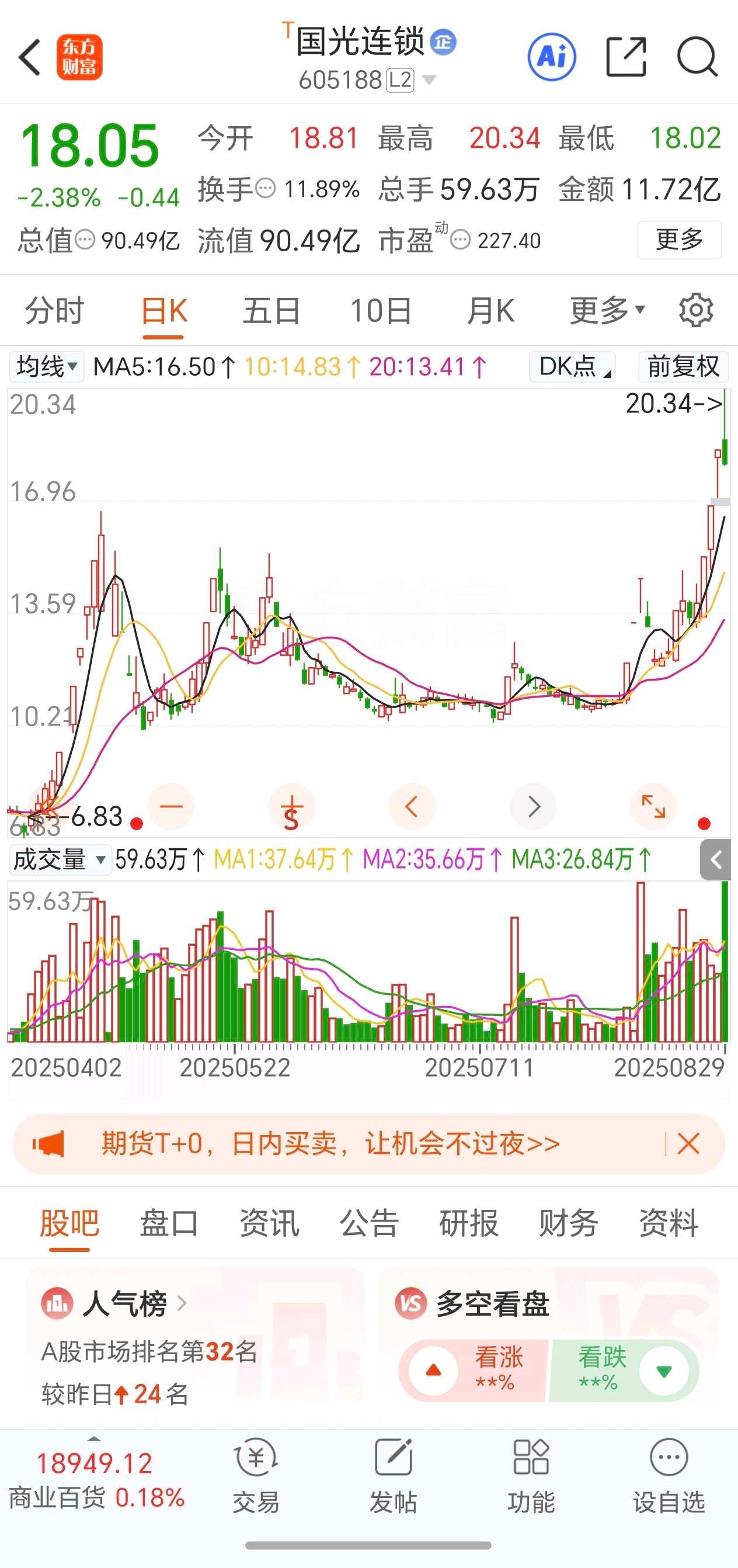Viewport: 738px width, 1568px height.
Task: Change the 前复权 adjustment option
Action: [683, 367]
